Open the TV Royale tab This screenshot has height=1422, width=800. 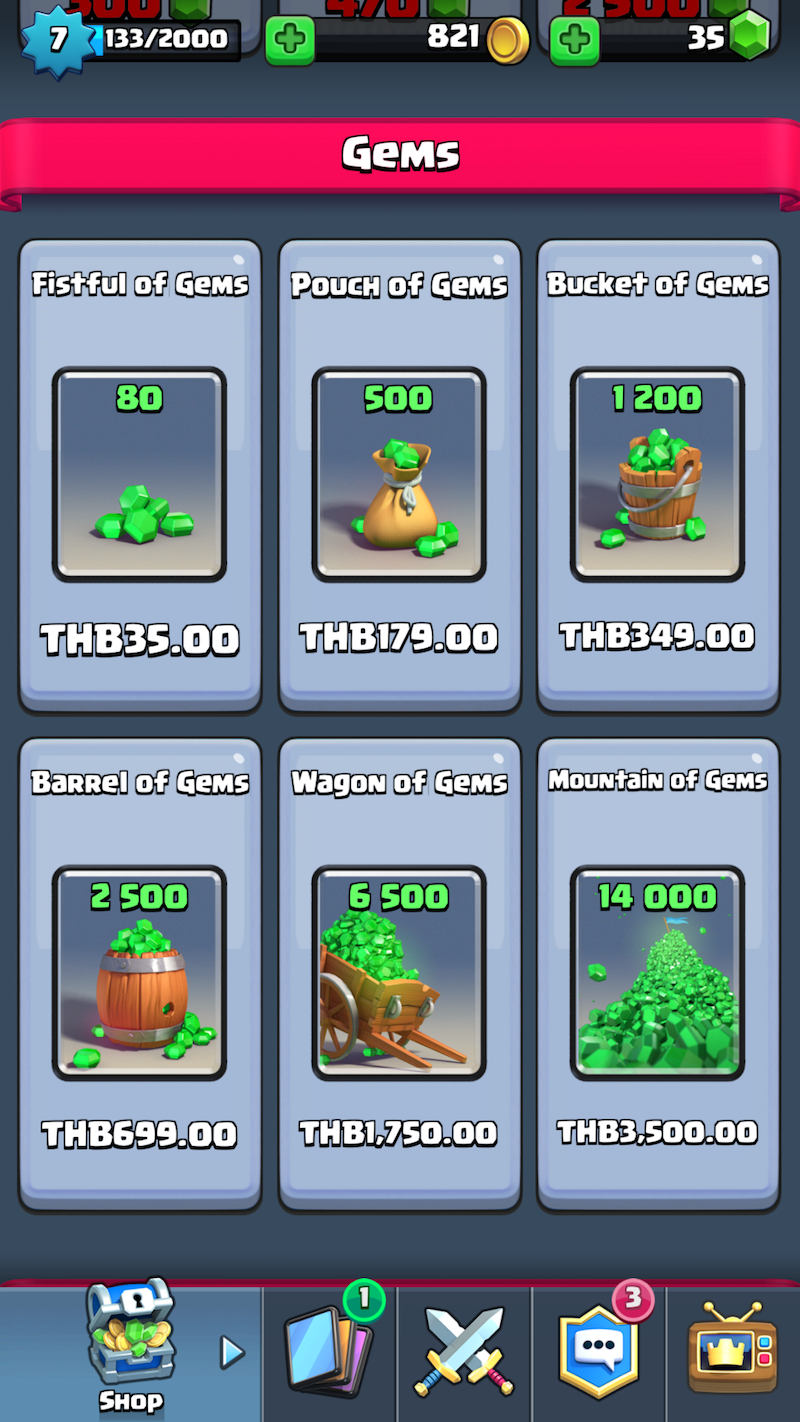[733, 1352]
